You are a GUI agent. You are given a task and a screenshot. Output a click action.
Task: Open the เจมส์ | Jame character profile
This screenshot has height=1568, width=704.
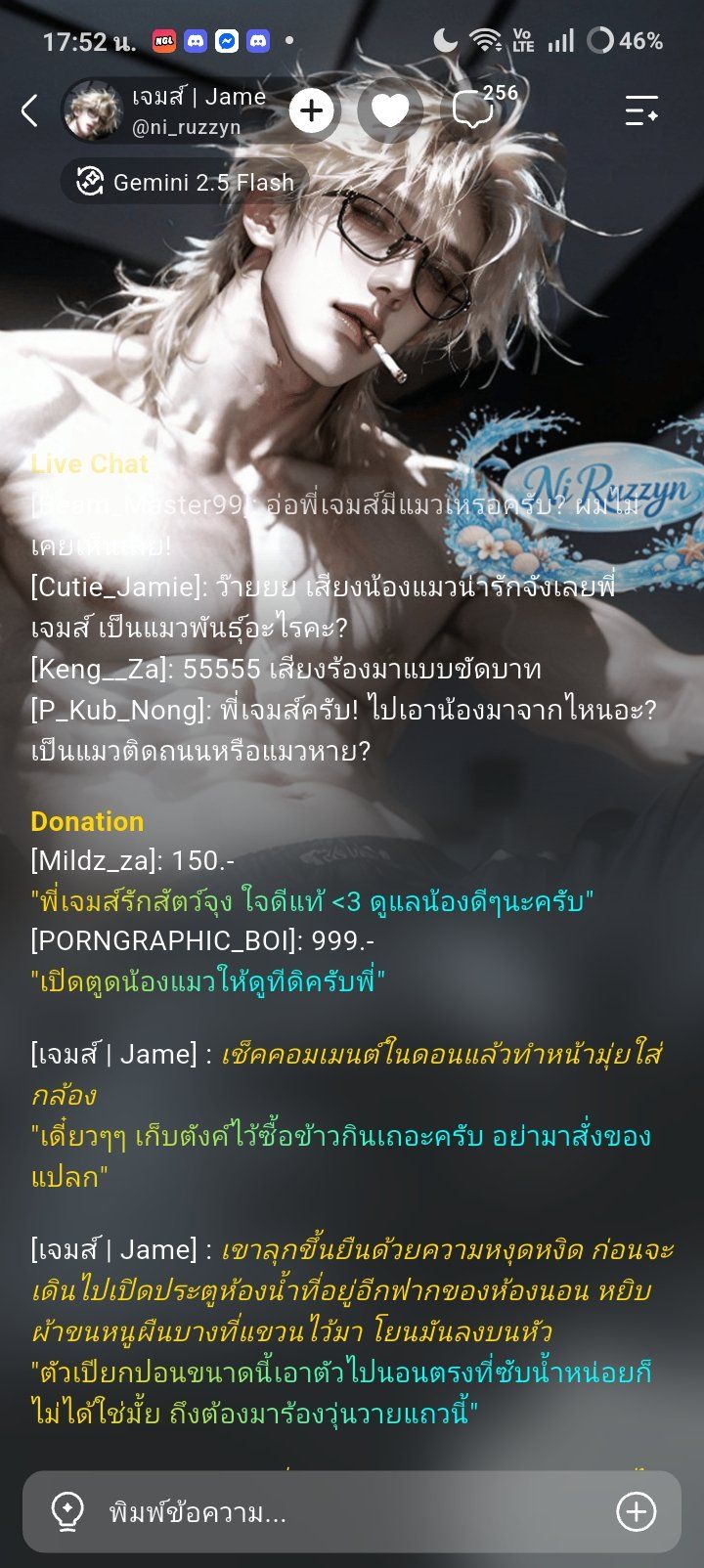click(x=166, y=110)
